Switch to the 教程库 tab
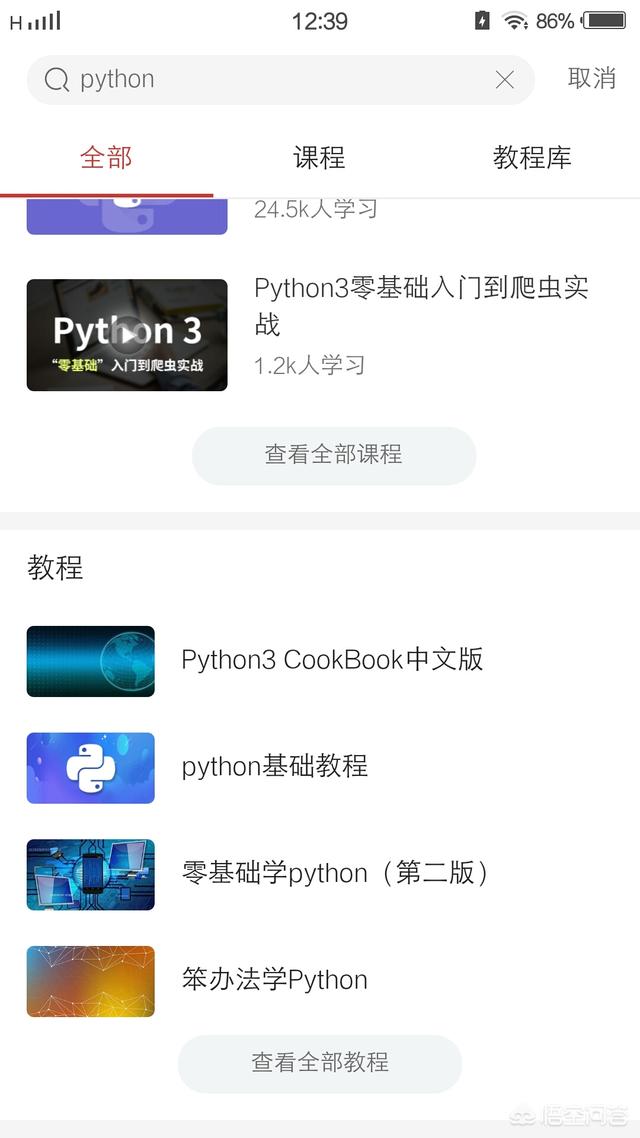The width and height of the screenshot is (640, 1138). click(x=532, y=158)
